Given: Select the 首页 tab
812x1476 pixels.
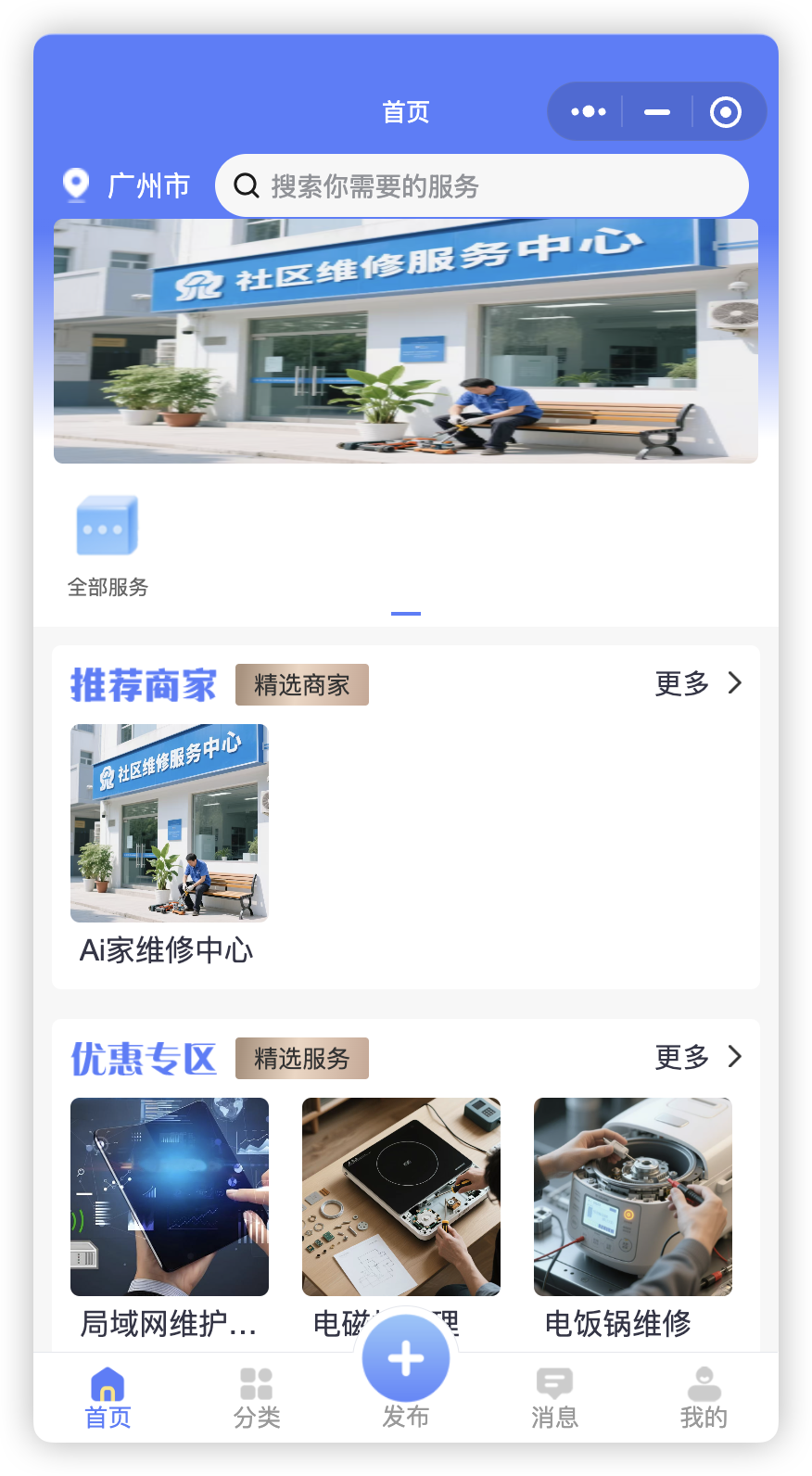Looking at the screenshot, I should 108,1398.
